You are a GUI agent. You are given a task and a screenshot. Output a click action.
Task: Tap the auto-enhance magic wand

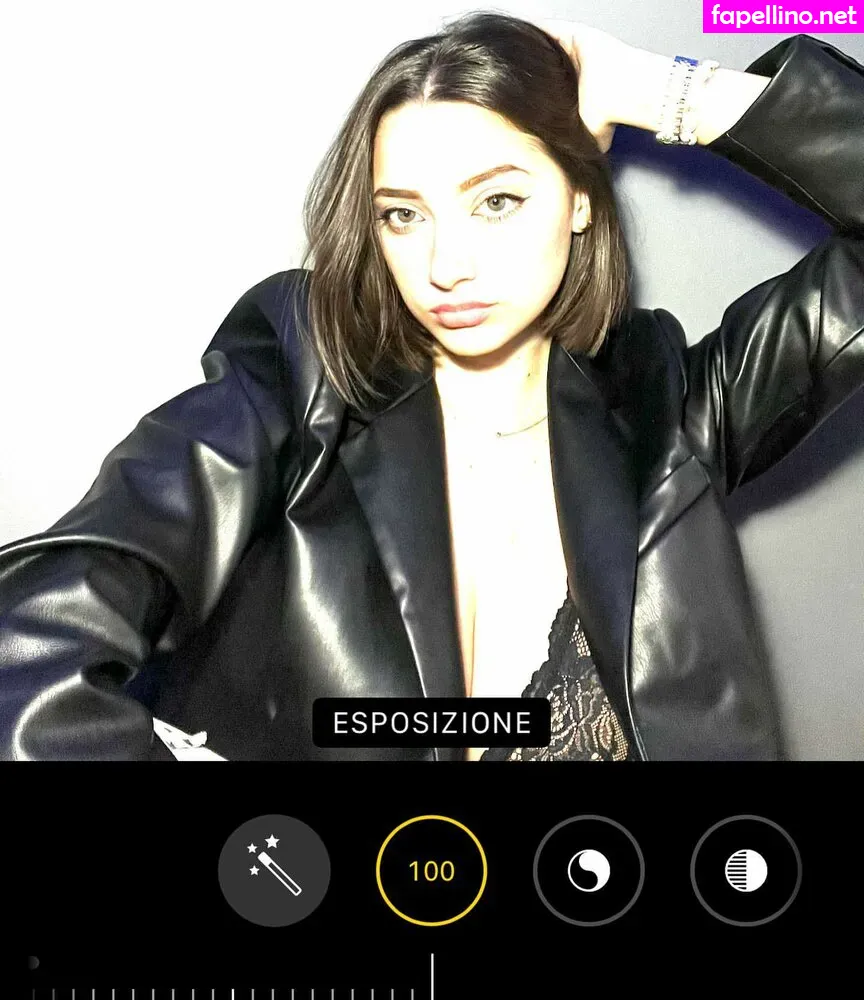(x=274, y=870)
